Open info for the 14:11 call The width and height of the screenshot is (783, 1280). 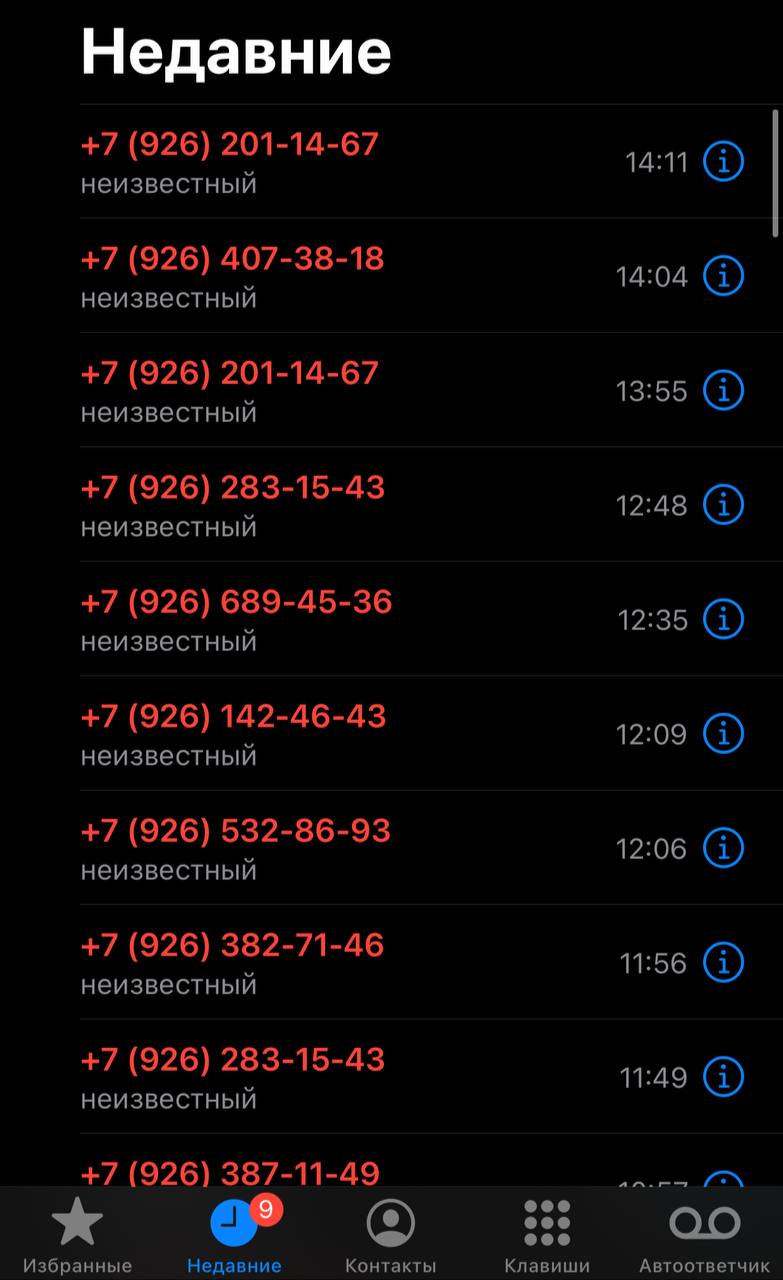(x=723, y=161)
